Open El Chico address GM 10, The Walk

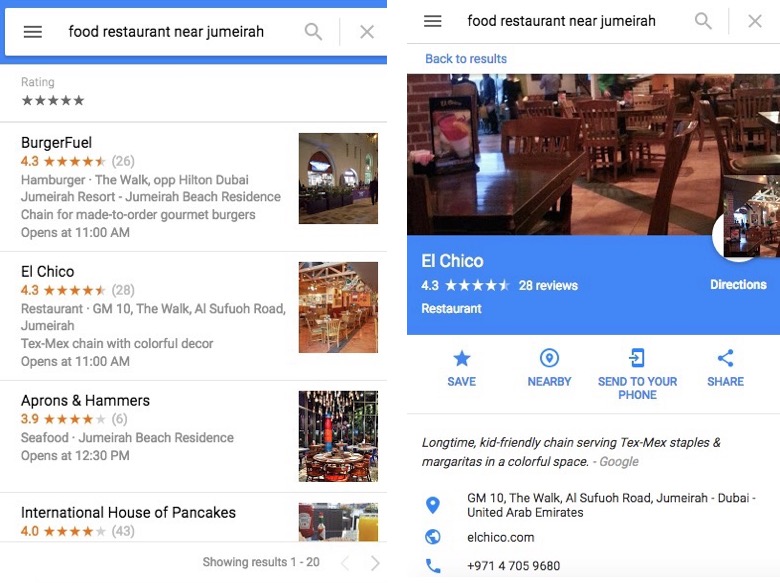(610, 505)
